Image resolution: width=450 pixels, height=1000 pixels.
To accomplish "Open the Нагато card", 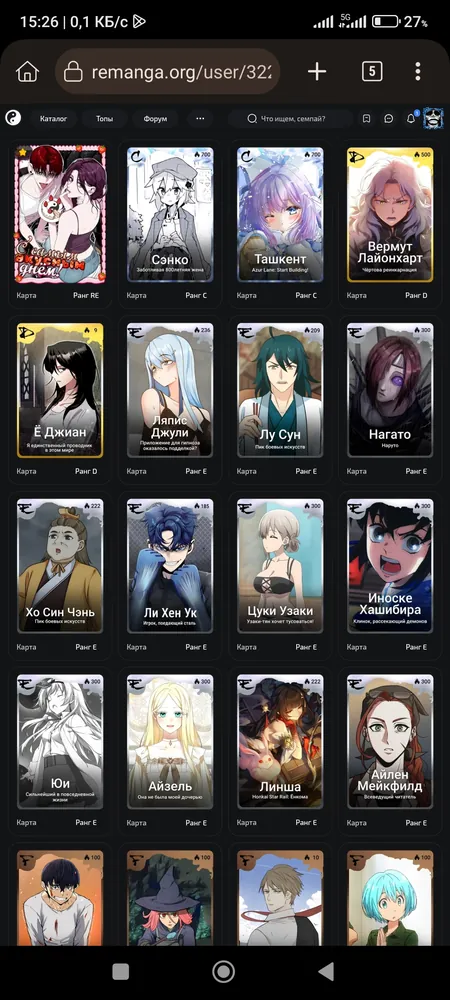I will [390, 390].
